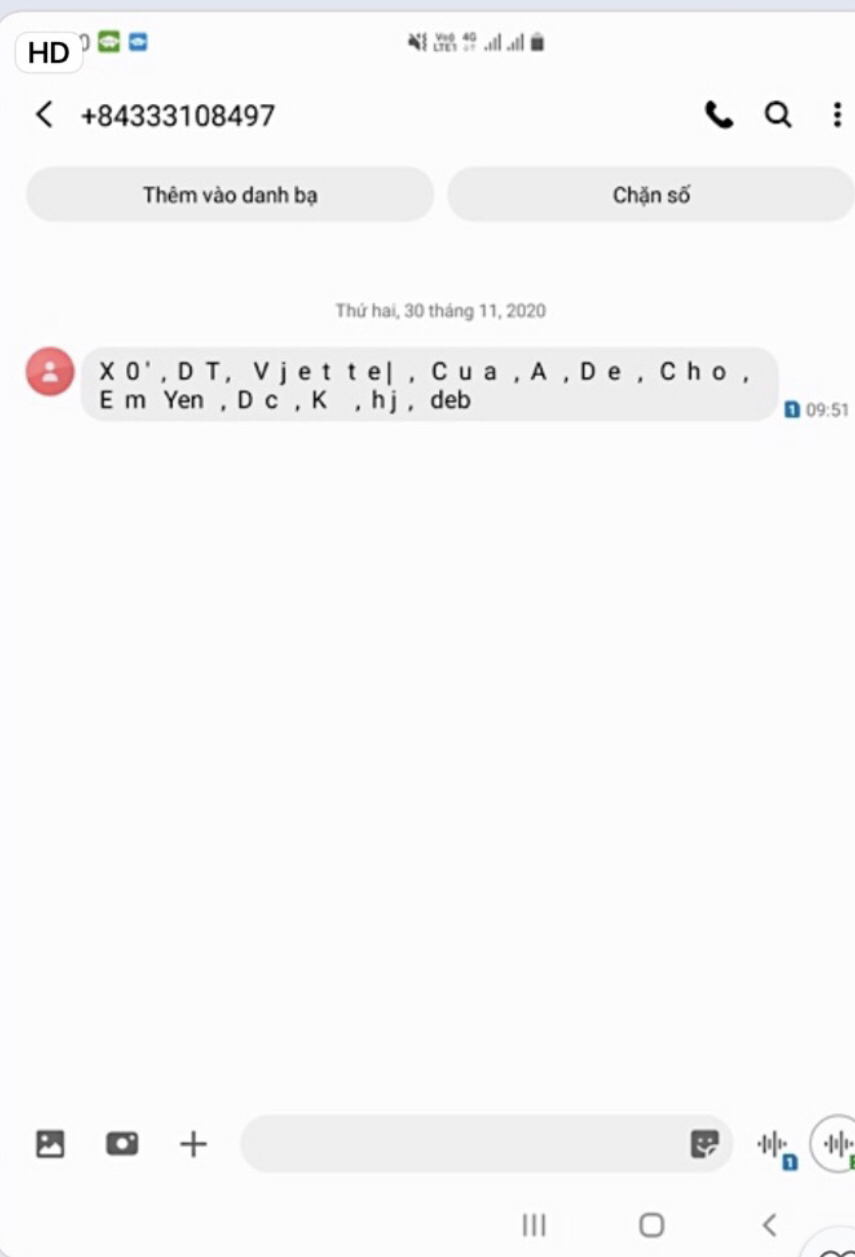Tap Chặn số to block number
This screenshot has height=1257, width=855.
pyautogui.click(x=651, y=194)
